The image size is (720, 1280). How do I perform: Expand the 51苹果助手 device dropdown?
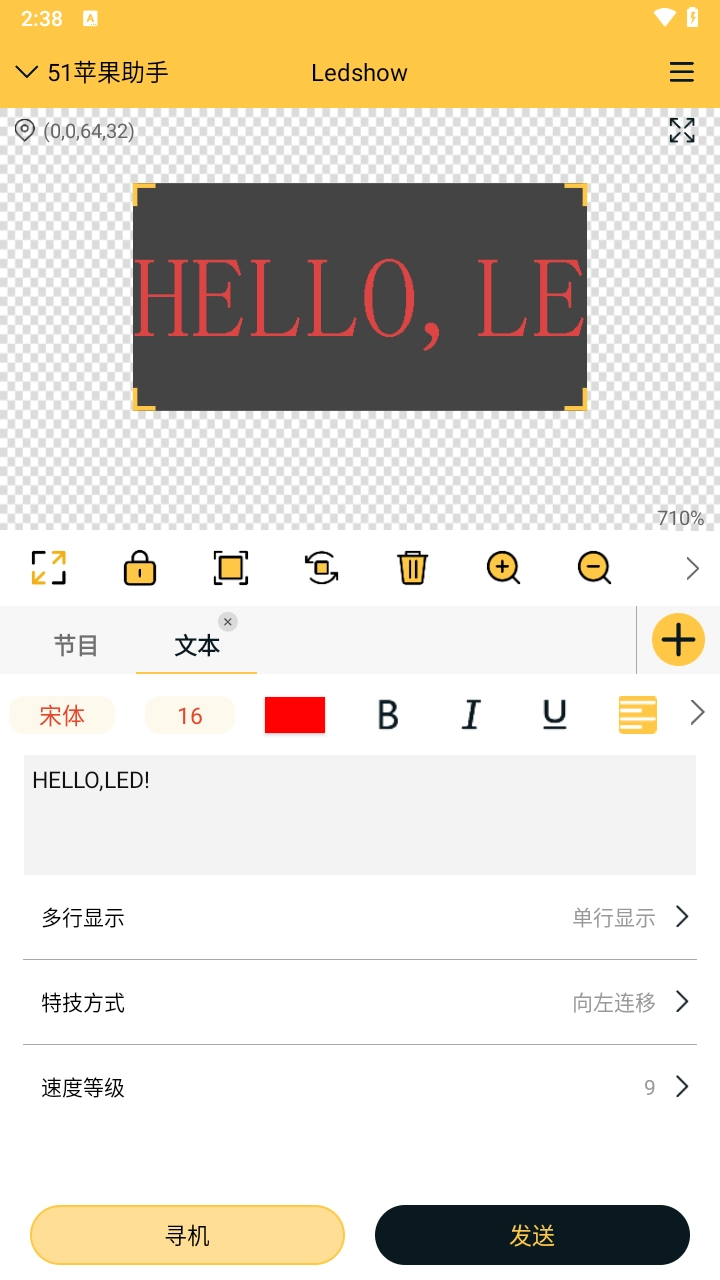coord(92,72)
